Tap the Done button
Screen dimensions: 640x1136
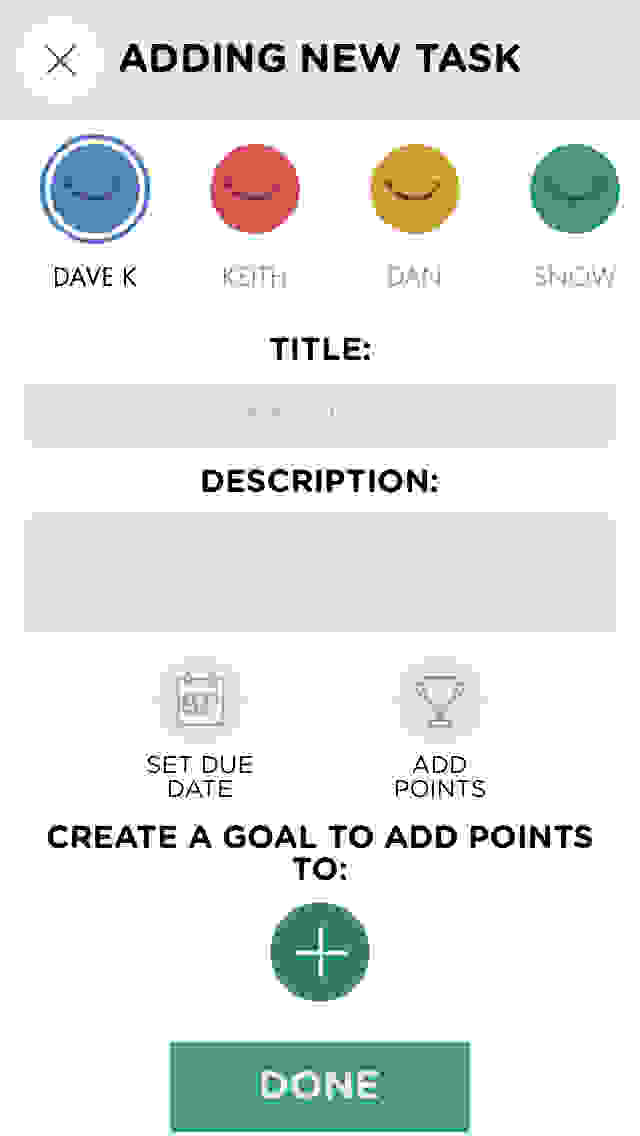(x=320, y=1085)
